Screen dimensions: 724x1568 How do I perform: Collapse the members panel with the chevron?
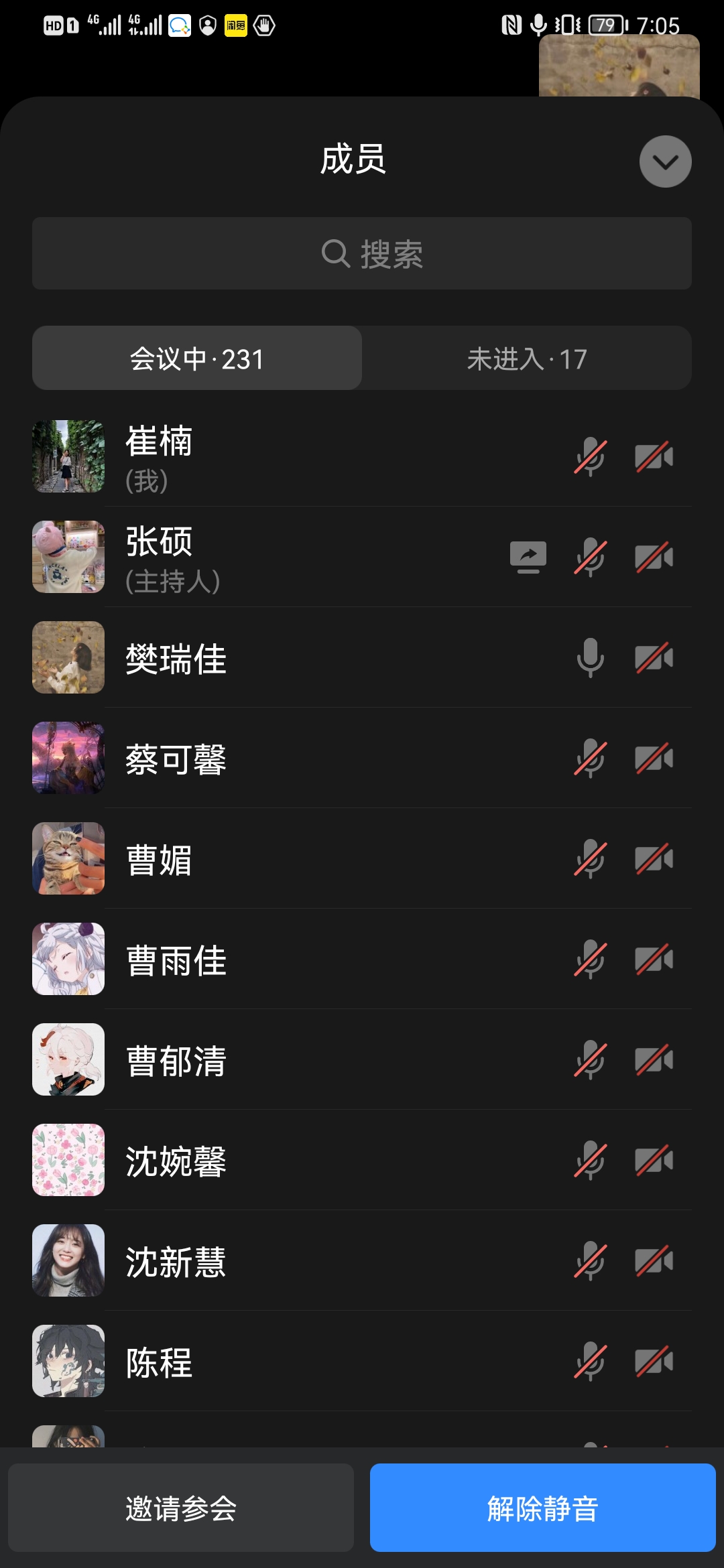pos(665,161)
